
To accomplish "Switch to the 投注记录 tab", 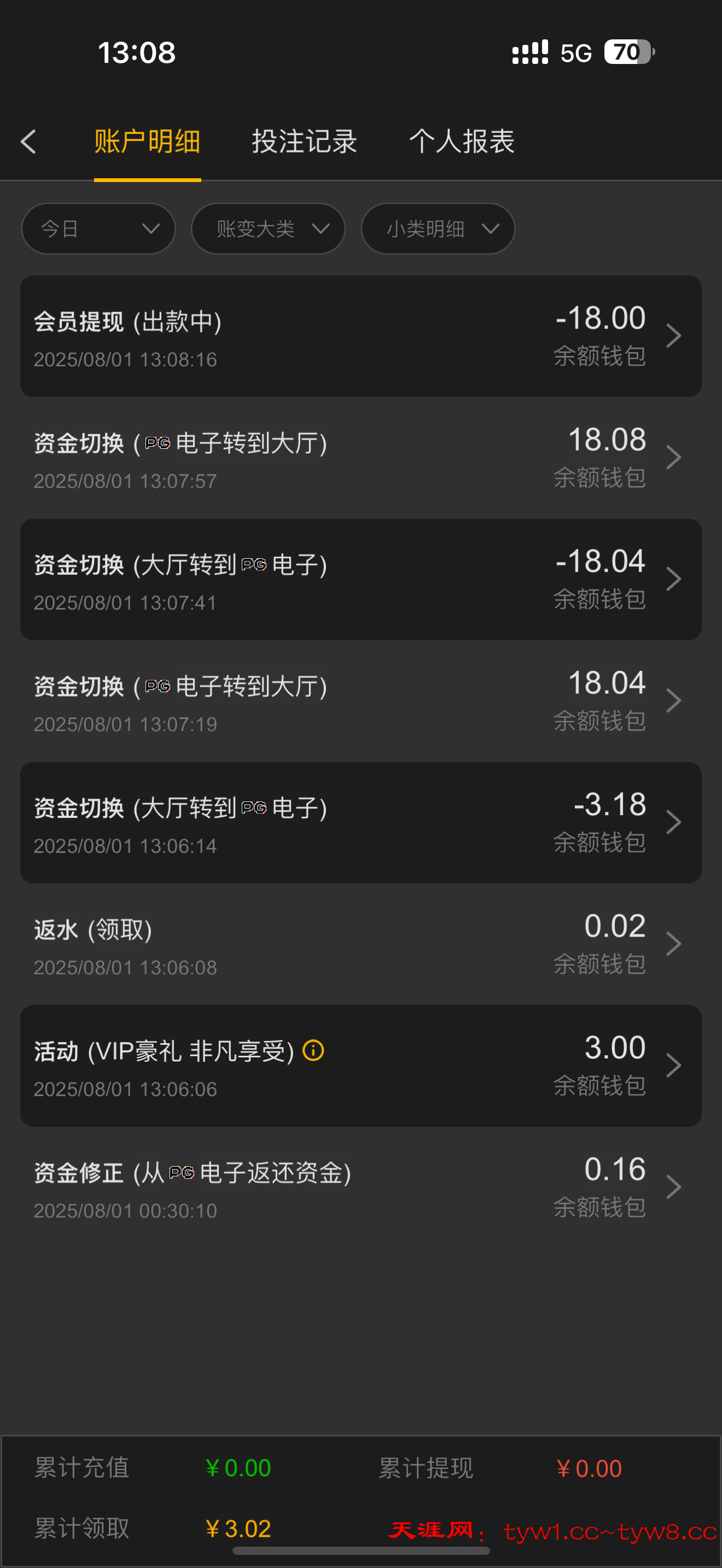I will [304, 142].
